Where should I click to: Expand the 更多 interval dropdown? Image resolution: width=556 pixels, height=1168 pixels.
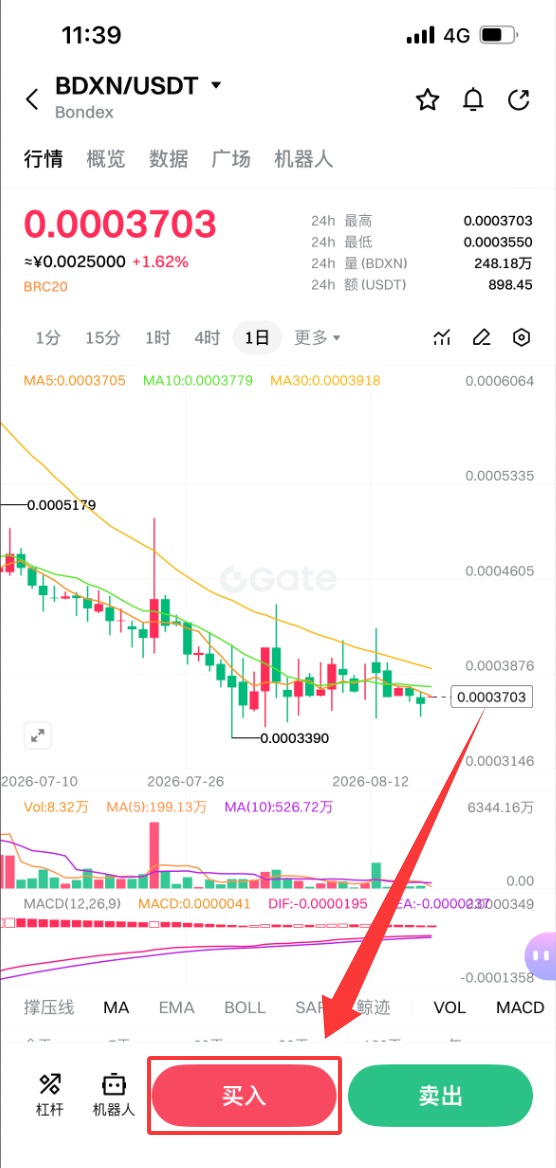[318, 337]
